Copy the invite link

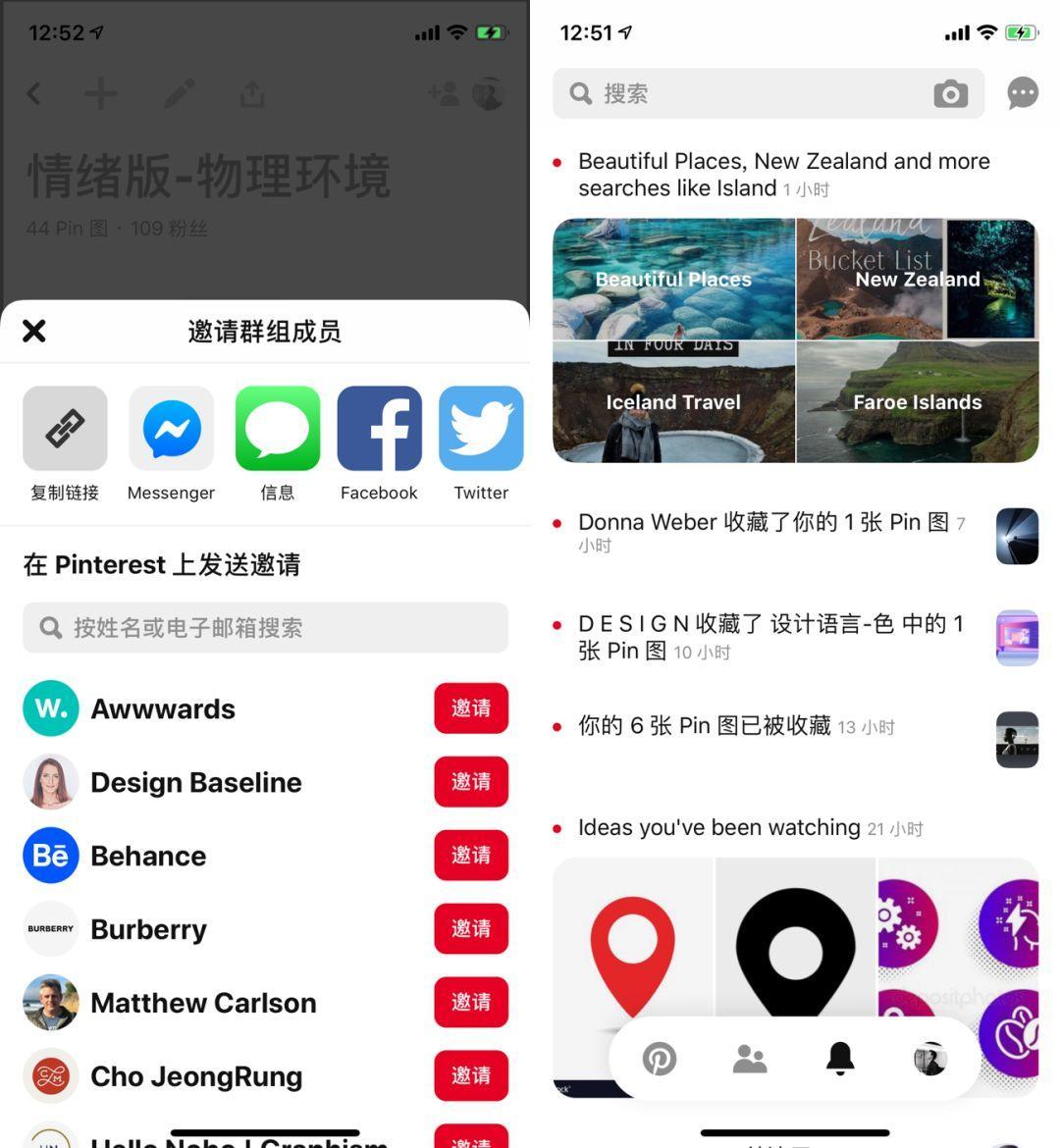coord(65,430)
